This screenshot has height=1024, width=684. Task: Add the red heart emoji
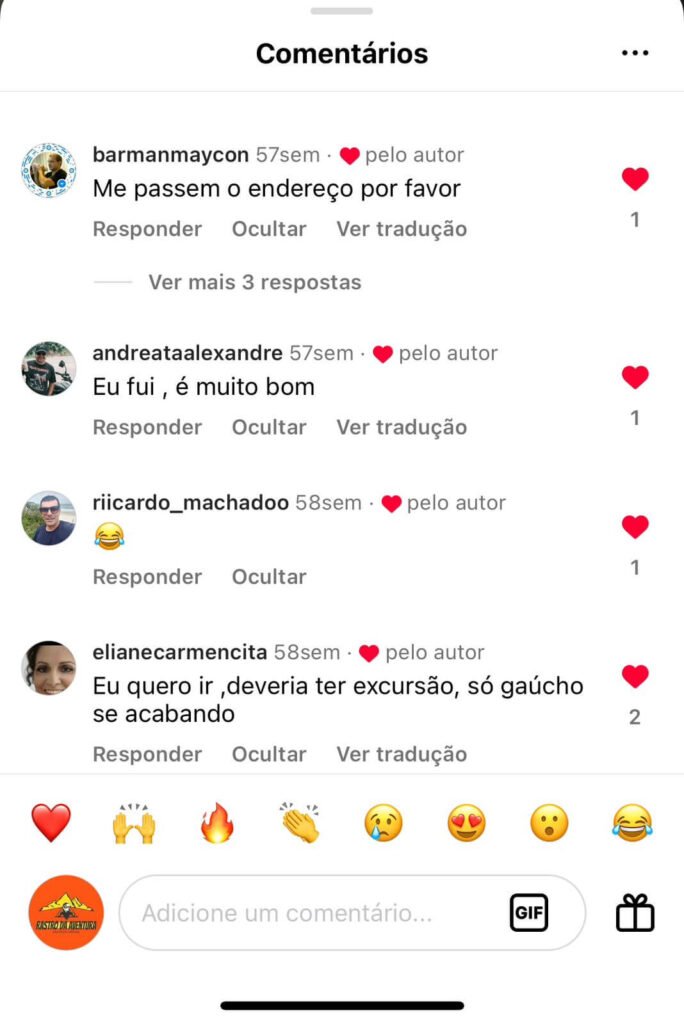[51, 824]
